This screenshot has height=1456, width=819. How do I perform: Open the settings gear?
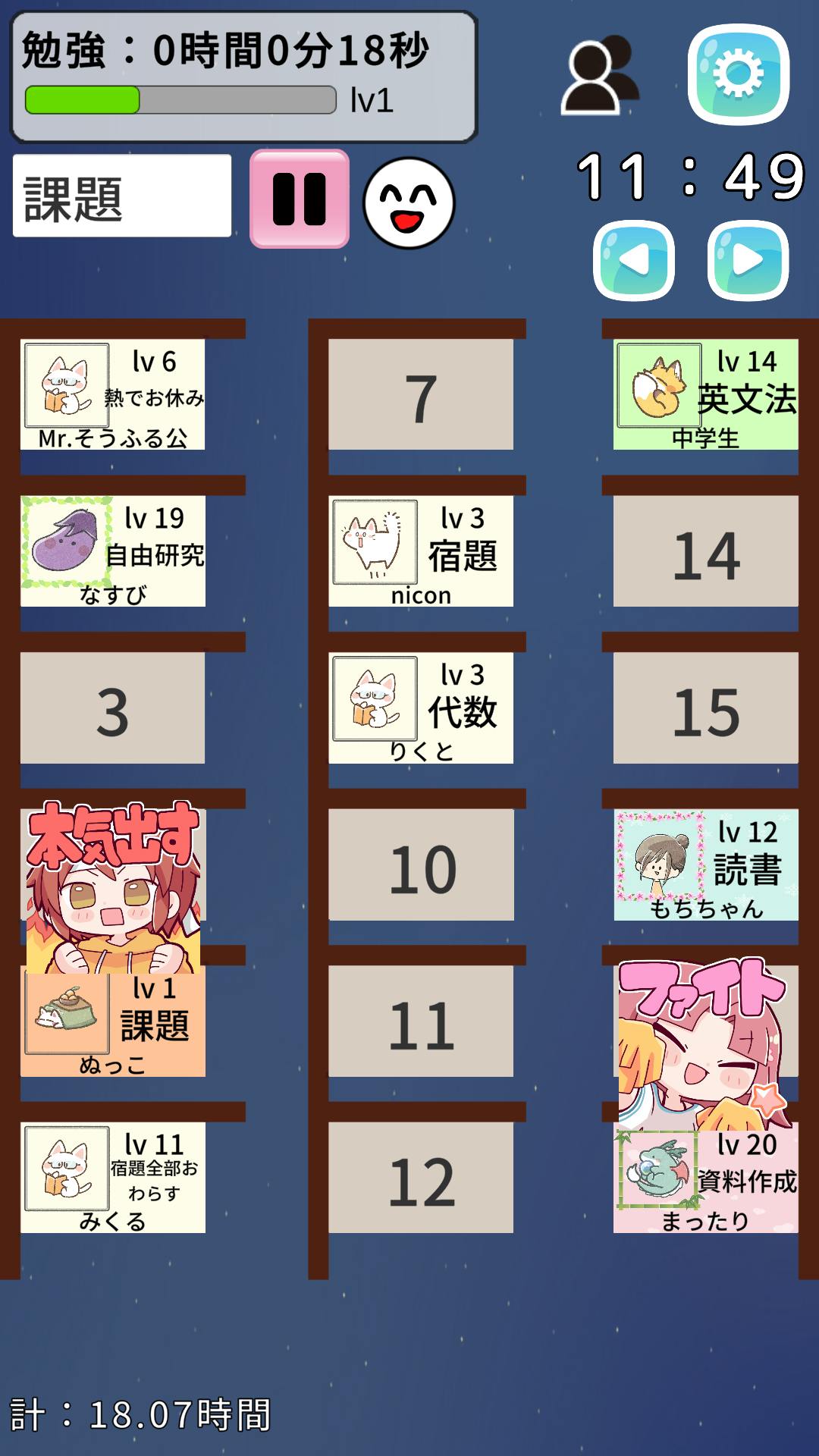[738, 74]
